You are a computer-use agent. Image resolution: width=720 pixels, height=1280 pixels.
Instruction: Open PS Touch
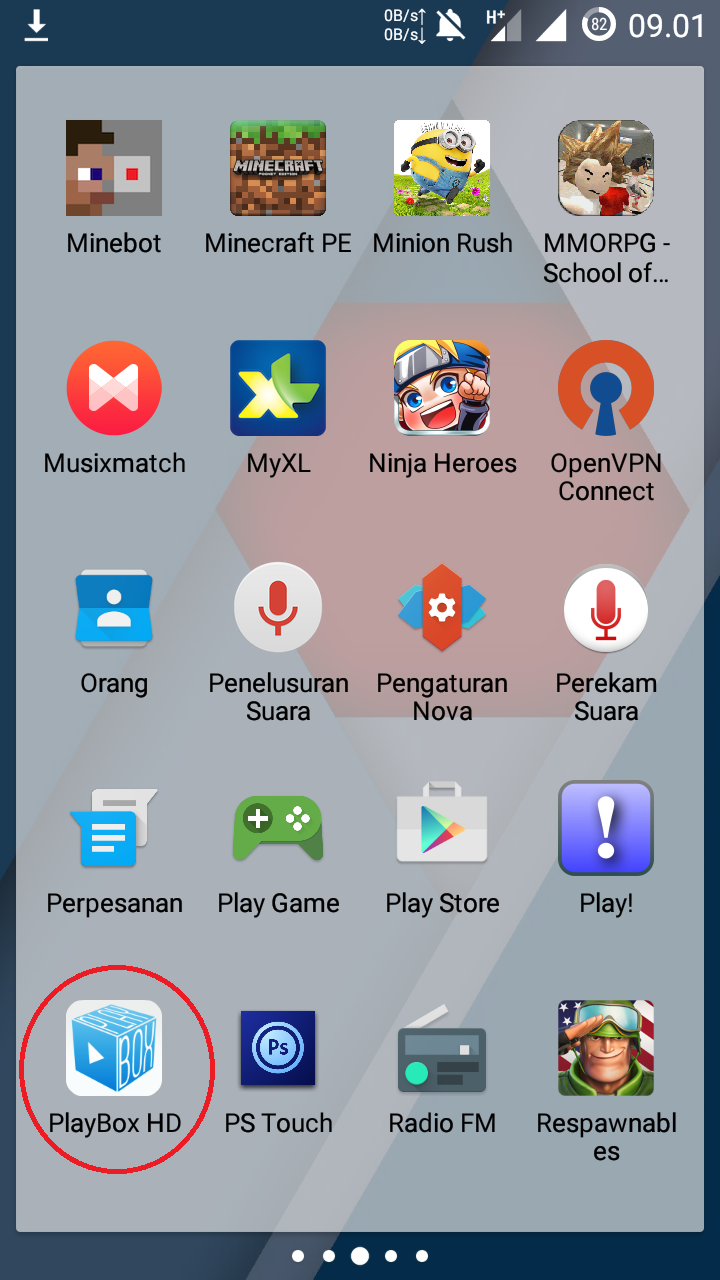tap(278, 1048)
